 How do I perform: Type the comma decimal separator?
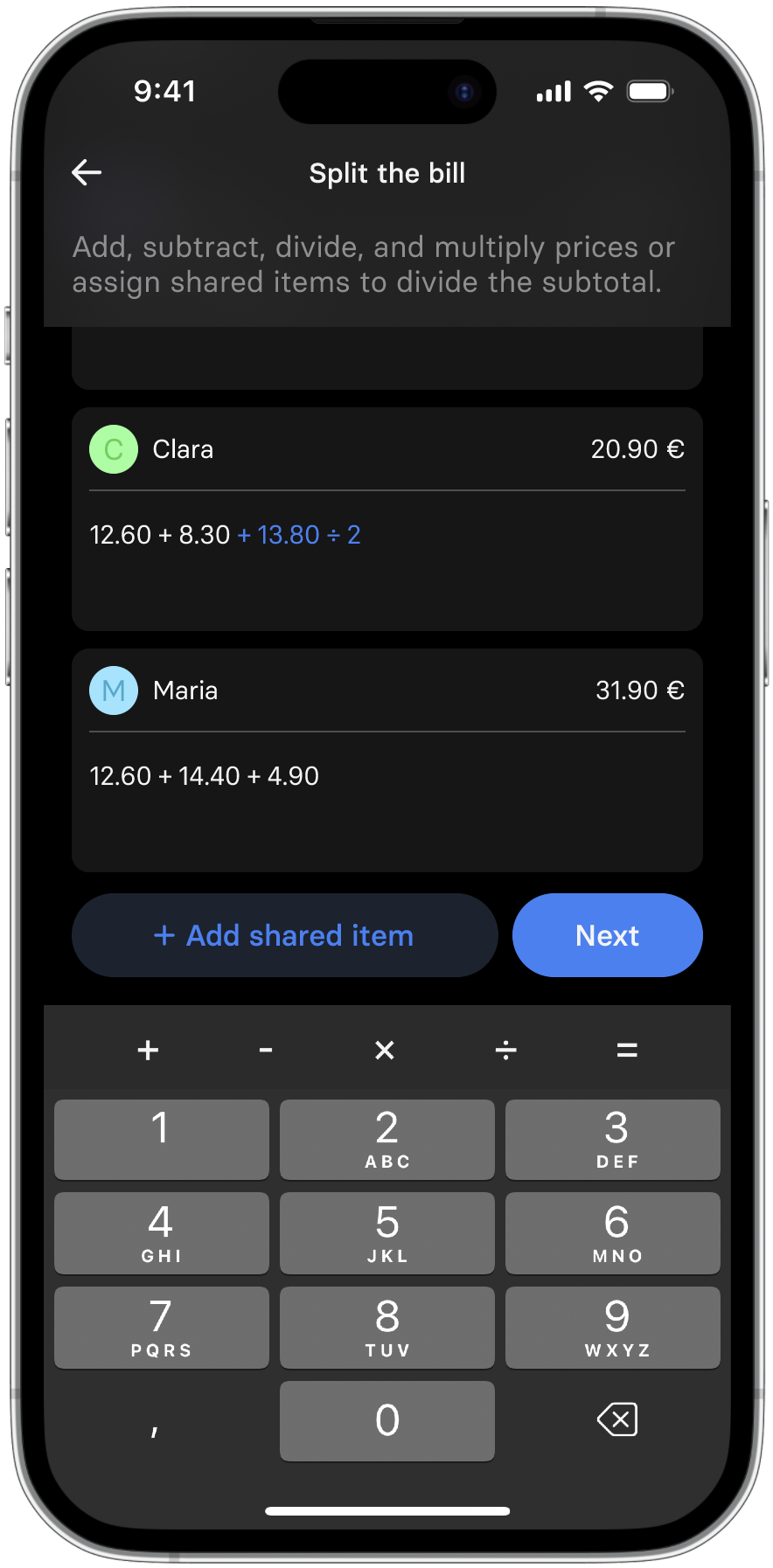[155, 1422]
